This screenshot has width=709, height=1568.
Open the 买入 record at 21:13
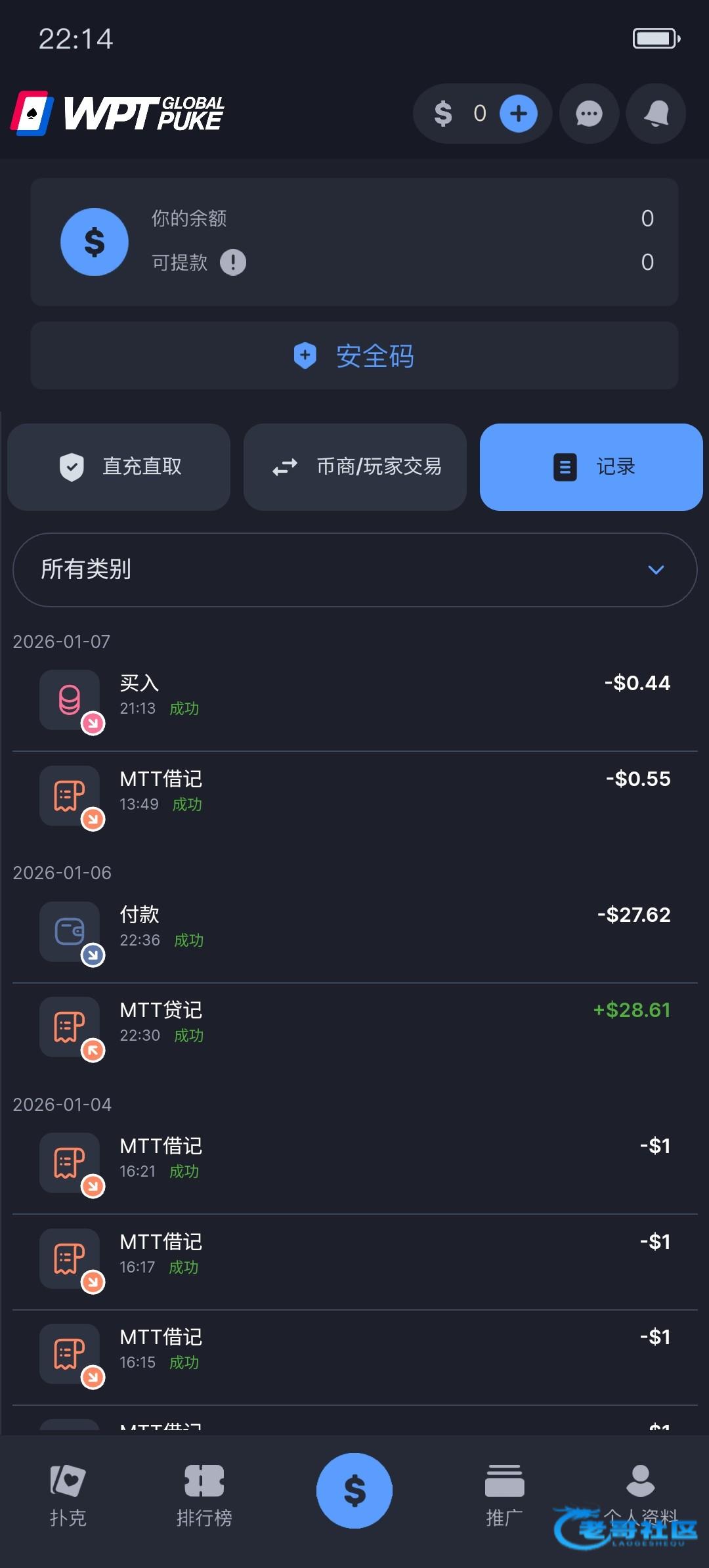[x=354, y=696]
